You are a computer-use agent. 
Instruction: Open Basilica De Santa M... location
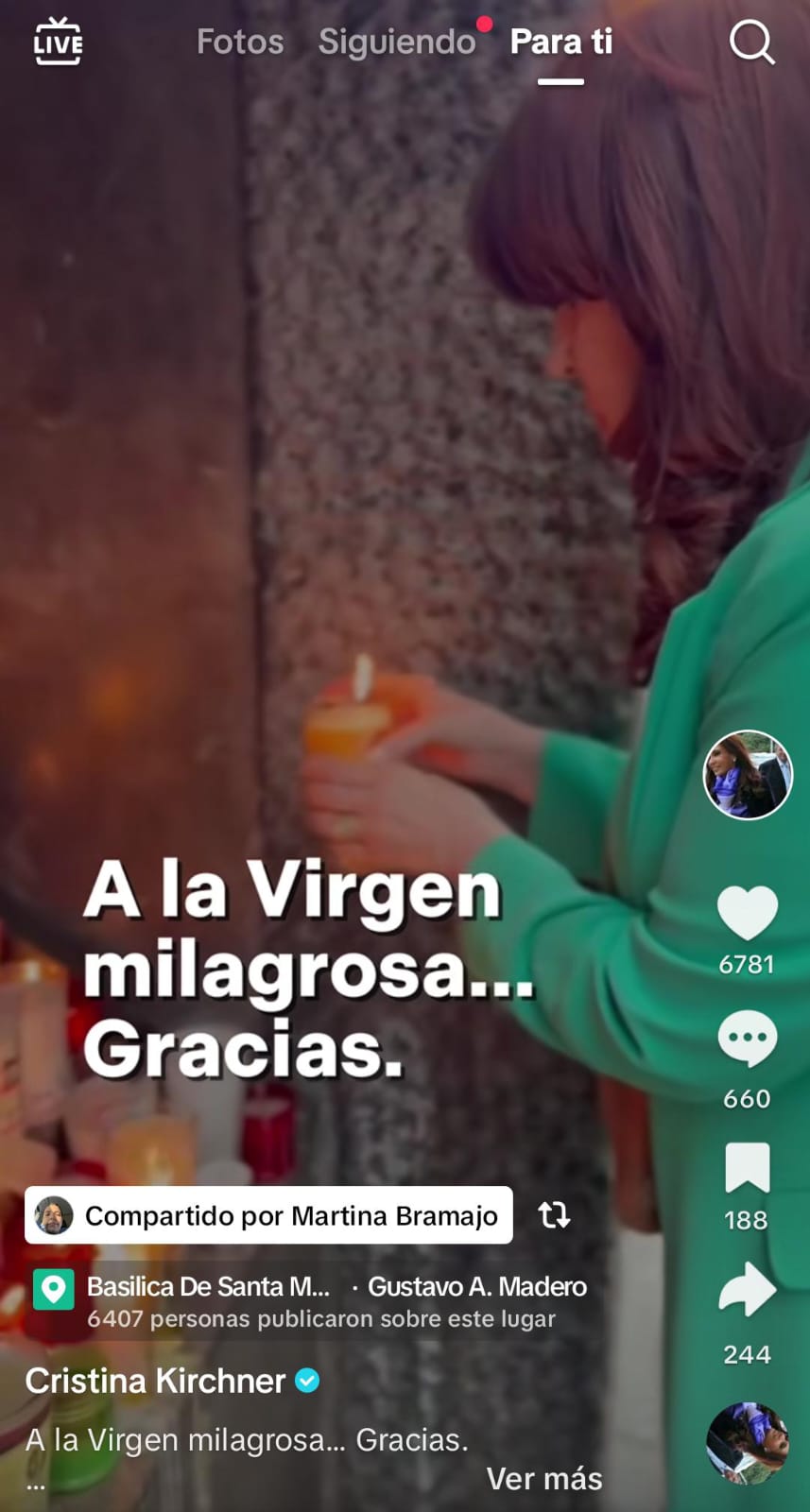click(208, 1287)
